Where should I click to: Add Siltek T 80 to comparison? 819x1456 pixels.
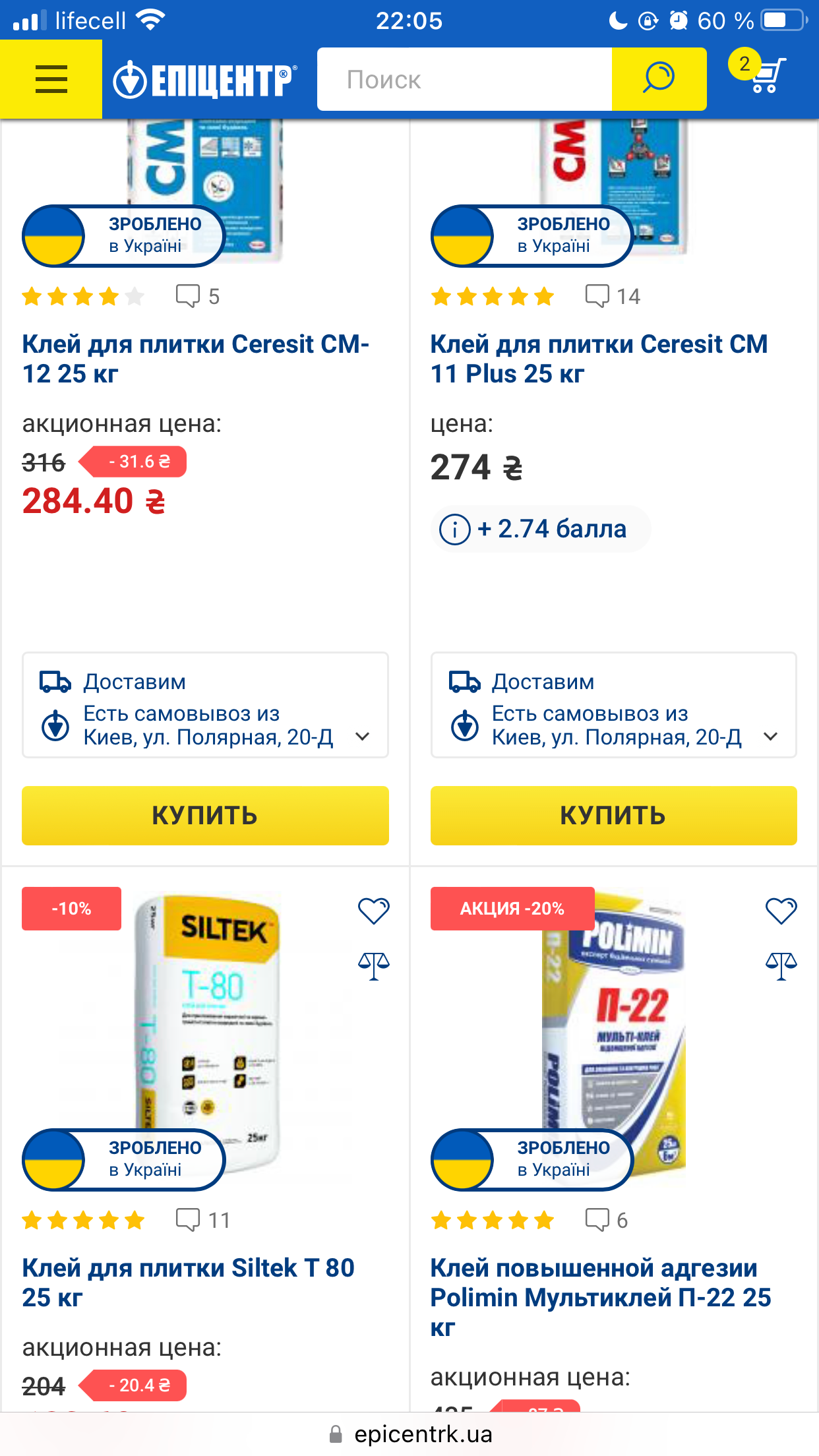tap(374, 966)
